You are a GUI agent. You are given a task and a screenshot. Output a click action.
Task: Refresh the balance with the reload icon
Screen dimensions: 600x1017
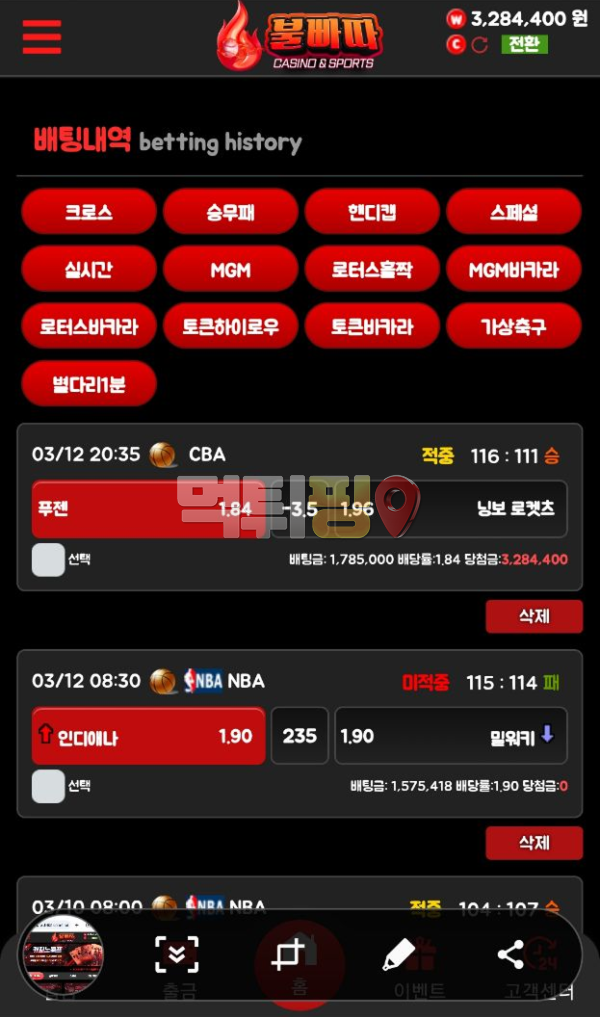[479, 44]
